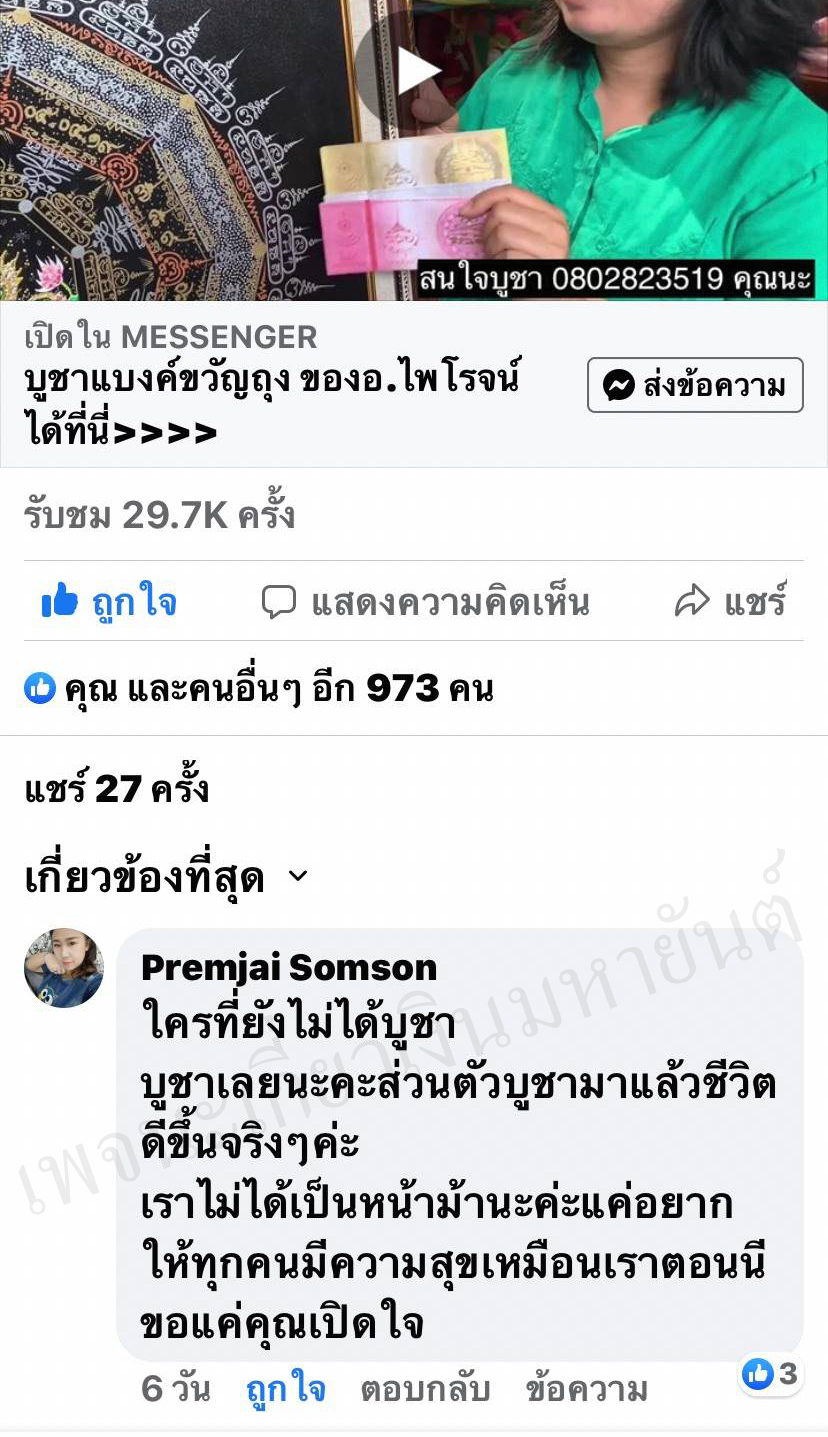This screenshot has height=1437, width=828.
Task: Open the list of people who liked
Action: pyautogui.click(x=258, y=688)
